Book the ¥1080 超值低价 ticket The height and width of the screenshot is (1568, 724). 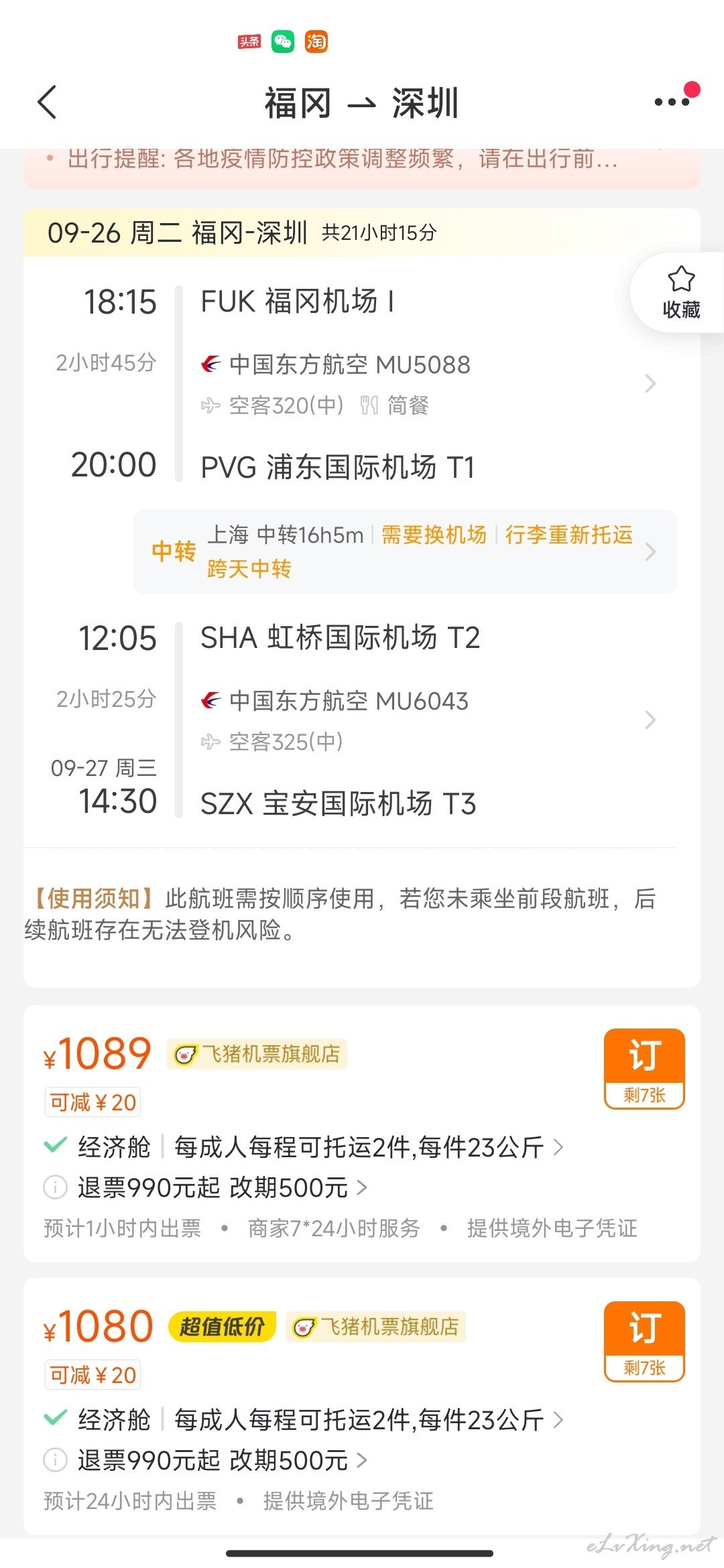coord(644,1342)
